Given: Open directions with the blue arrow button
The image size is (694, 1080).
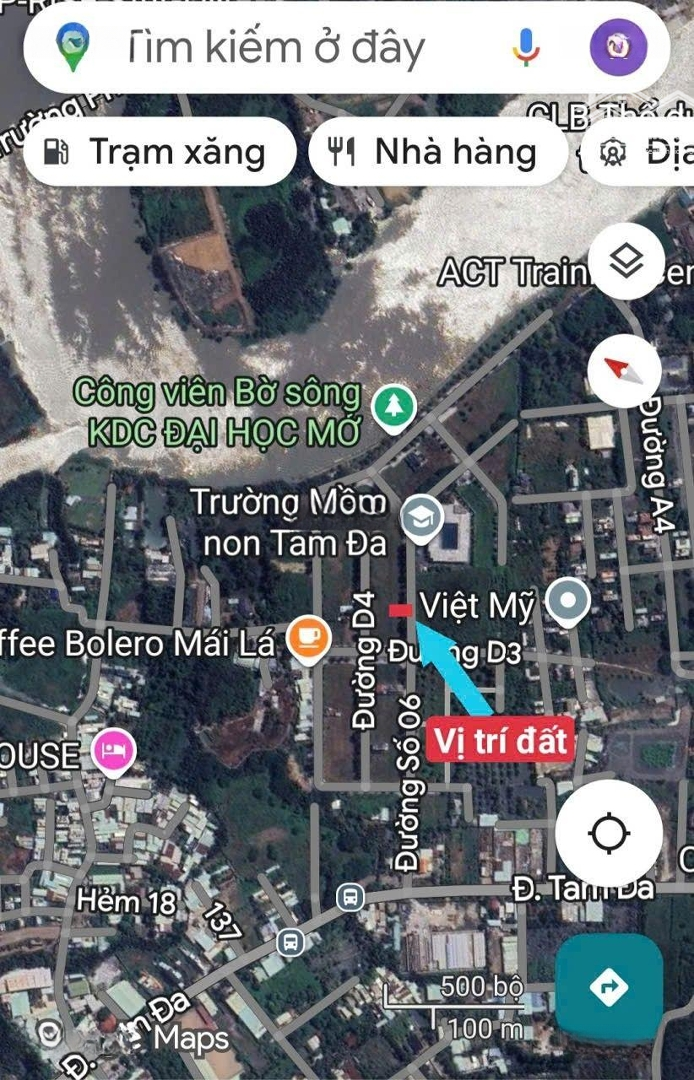Looking at the screenshot, I should (609, 989).
